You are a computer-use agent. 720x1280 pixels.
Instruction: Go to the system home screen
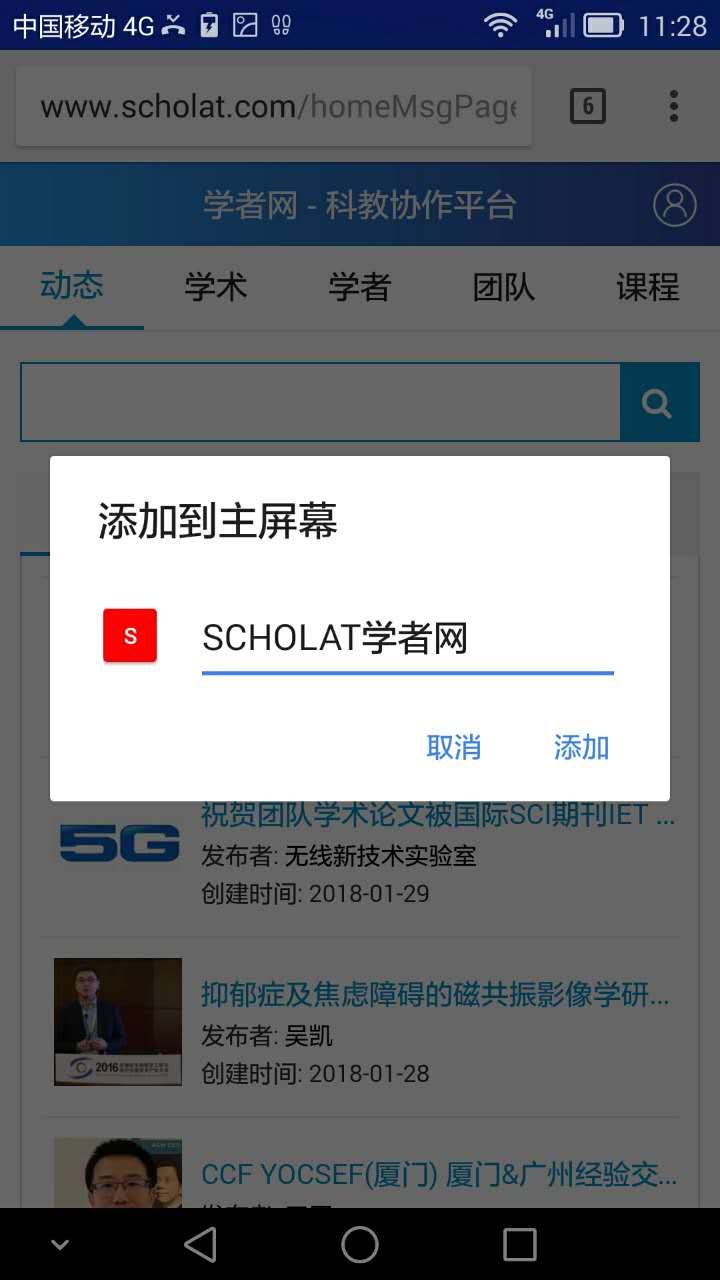pyautogui.click(x=360, y=1244)
